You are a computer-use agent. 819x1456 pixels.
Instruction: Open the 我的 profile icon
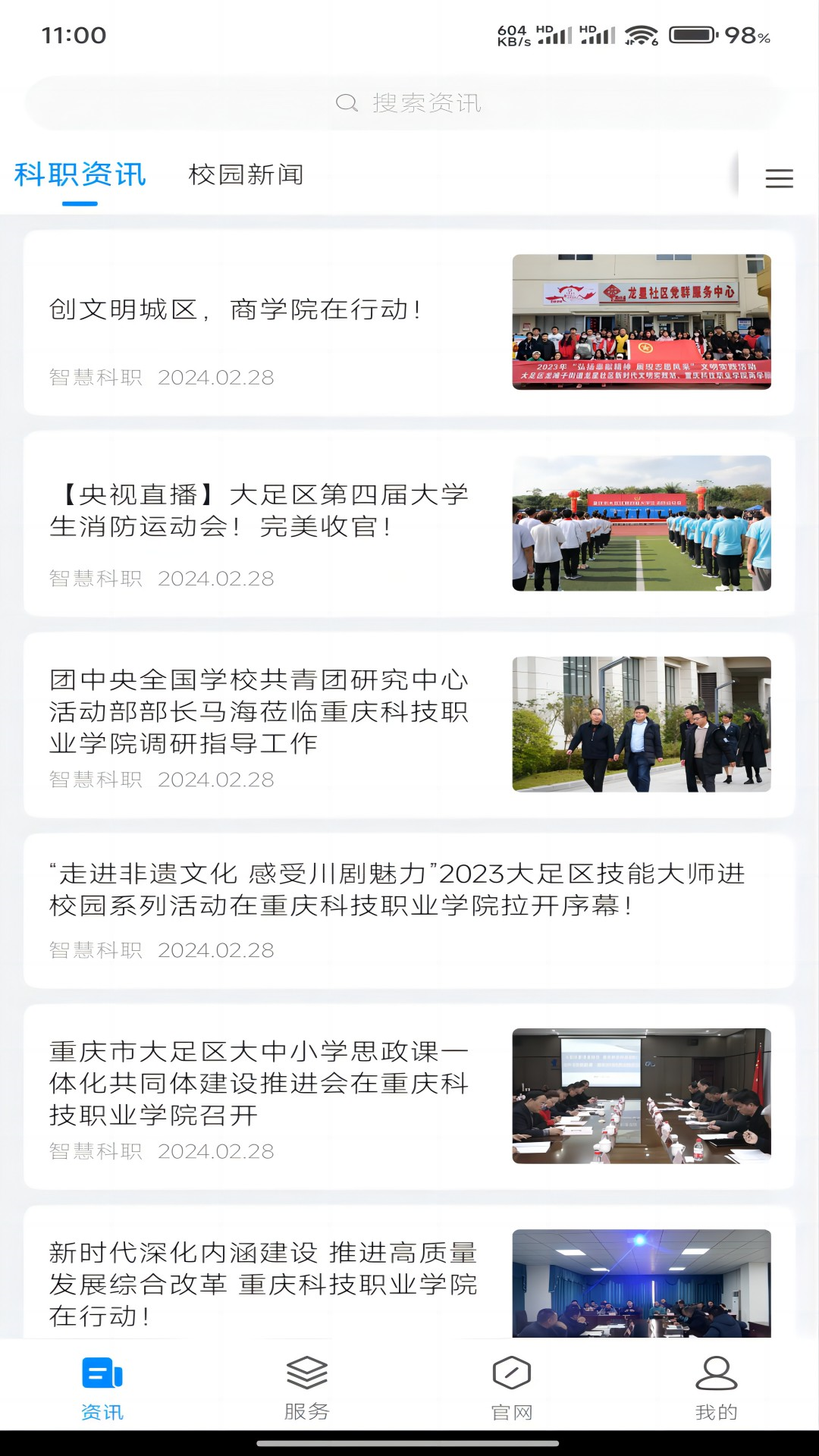(x=717, y=1386)
